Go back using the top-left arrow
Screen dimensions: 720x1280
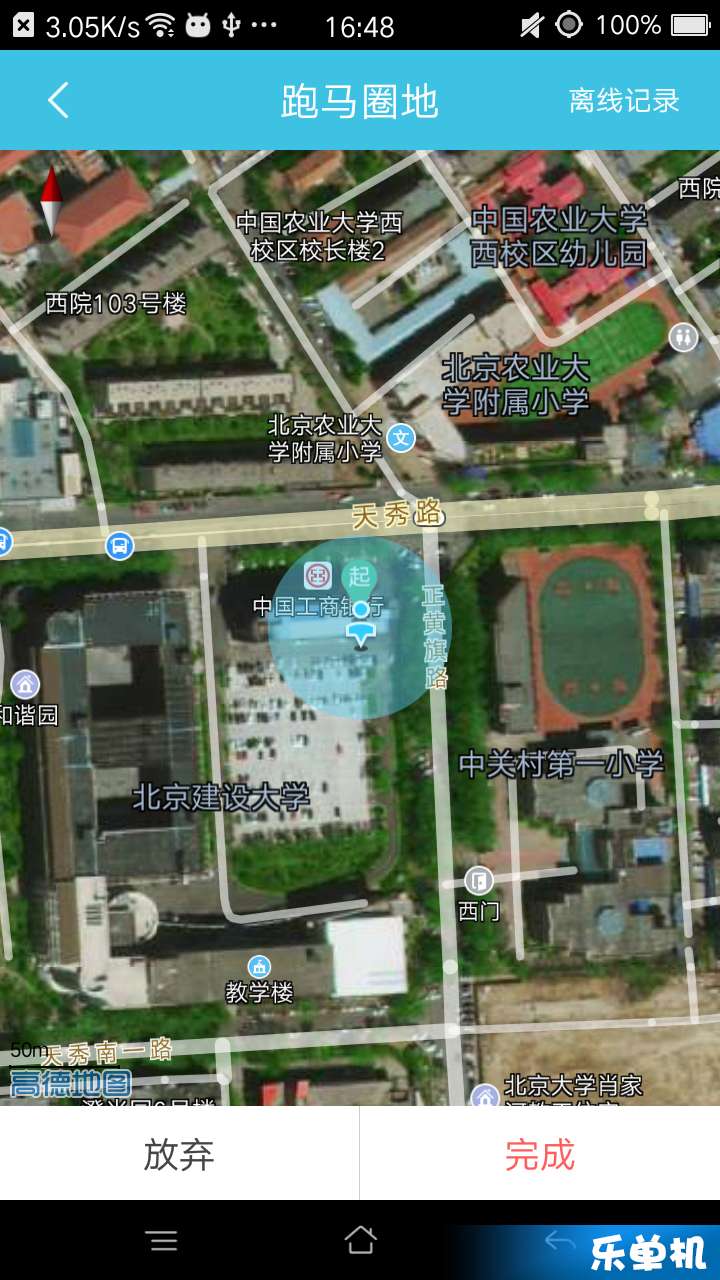pyautogui.click(x=58, y=100)
